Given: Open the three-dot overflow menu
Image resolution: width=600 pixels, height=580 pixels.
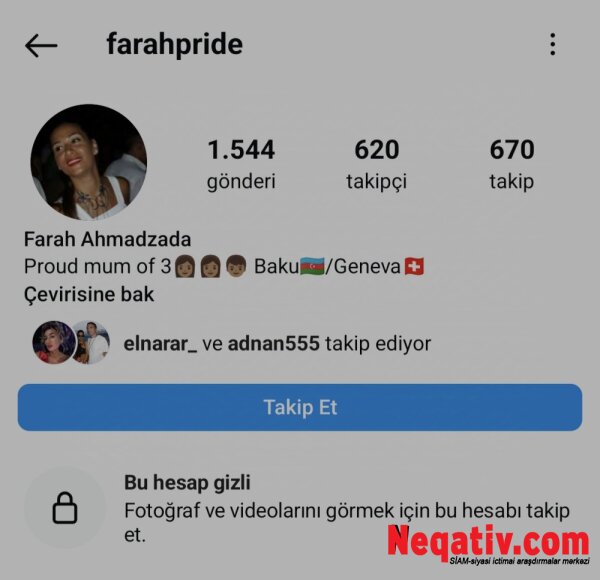Looking at the screenshot, I should 552,45.
